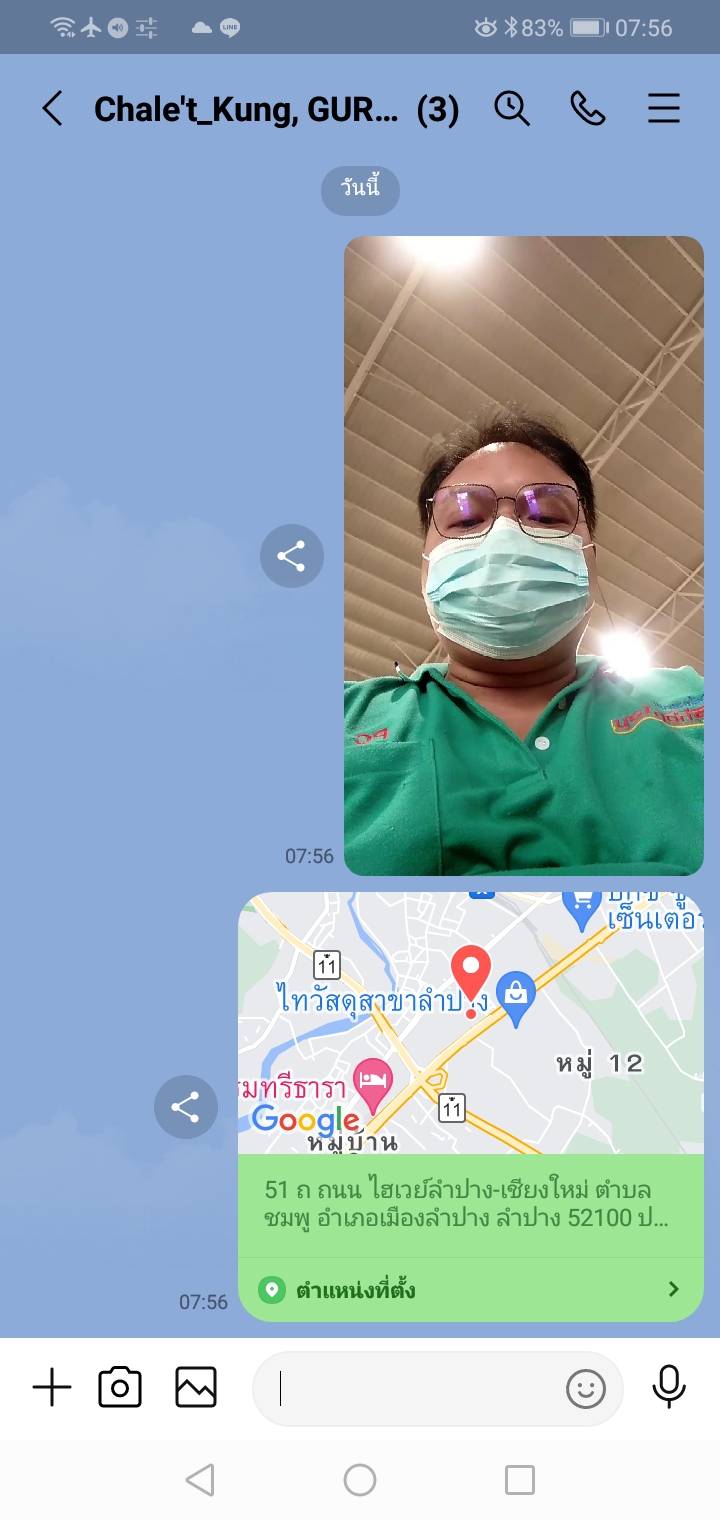The height and width of the screenshot is (1520, 720).
Task: Launch the camera to take a photo
Action: [120, 1388]
